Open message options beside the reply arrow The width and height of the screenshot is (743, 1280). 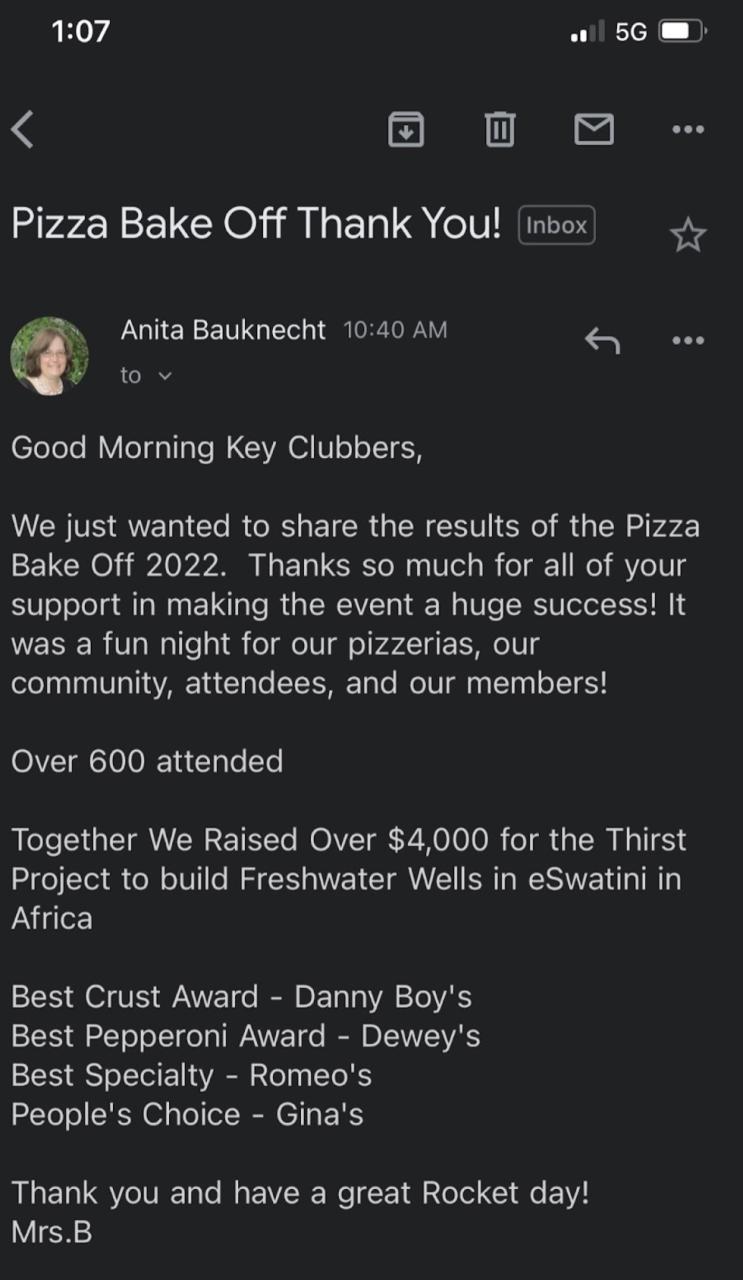pyautogui.click(x=688, y=341)
